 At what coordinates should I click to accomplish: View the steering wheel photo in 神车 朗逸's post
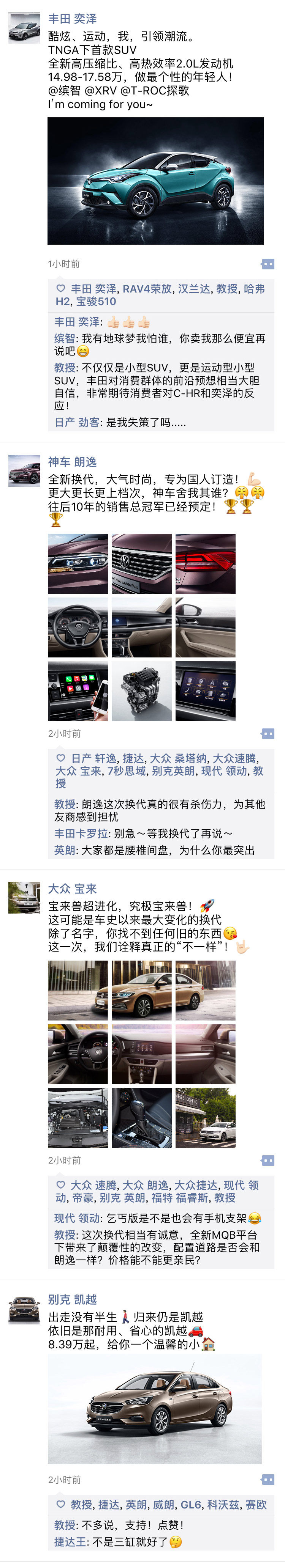point(78,627)
